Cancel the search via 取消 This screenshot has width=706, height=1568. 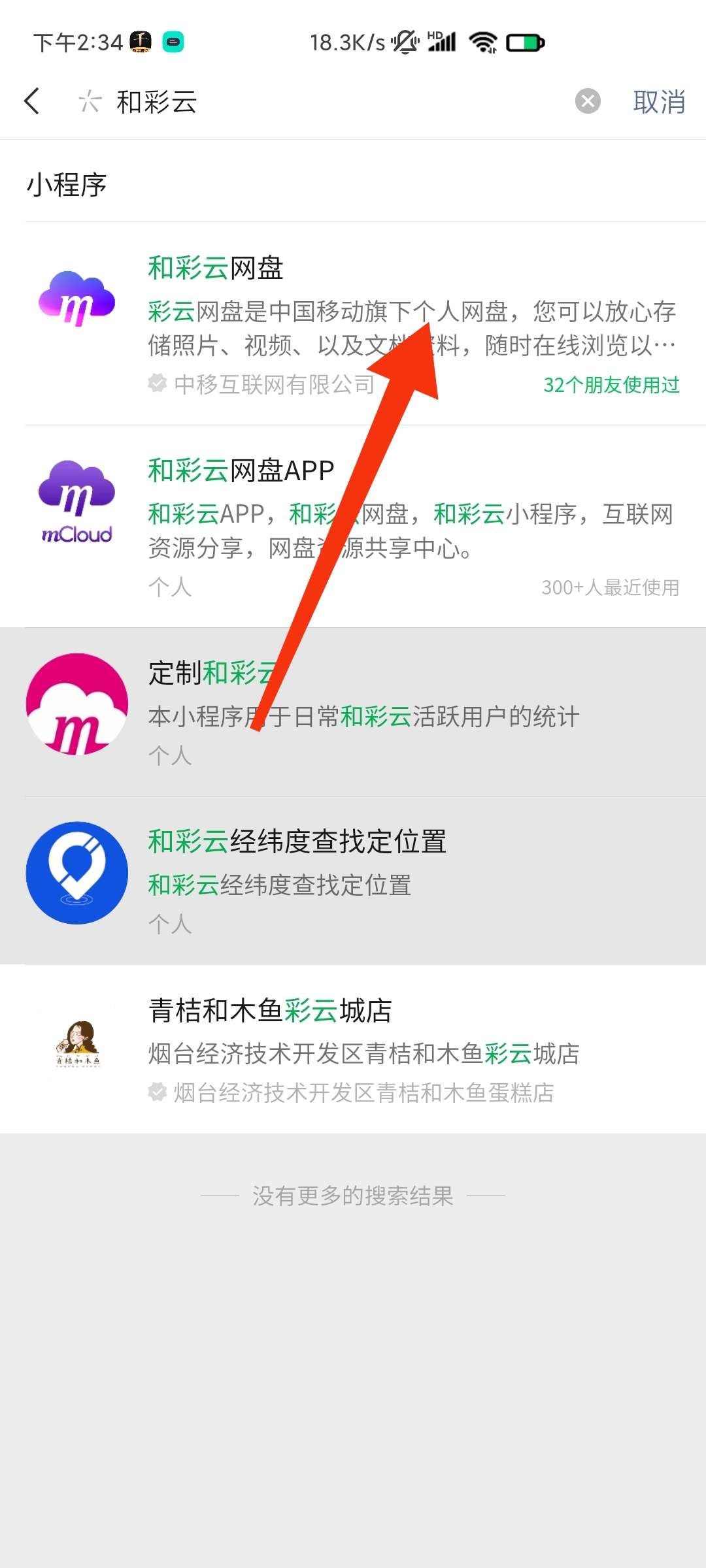(x=658, y=102)
